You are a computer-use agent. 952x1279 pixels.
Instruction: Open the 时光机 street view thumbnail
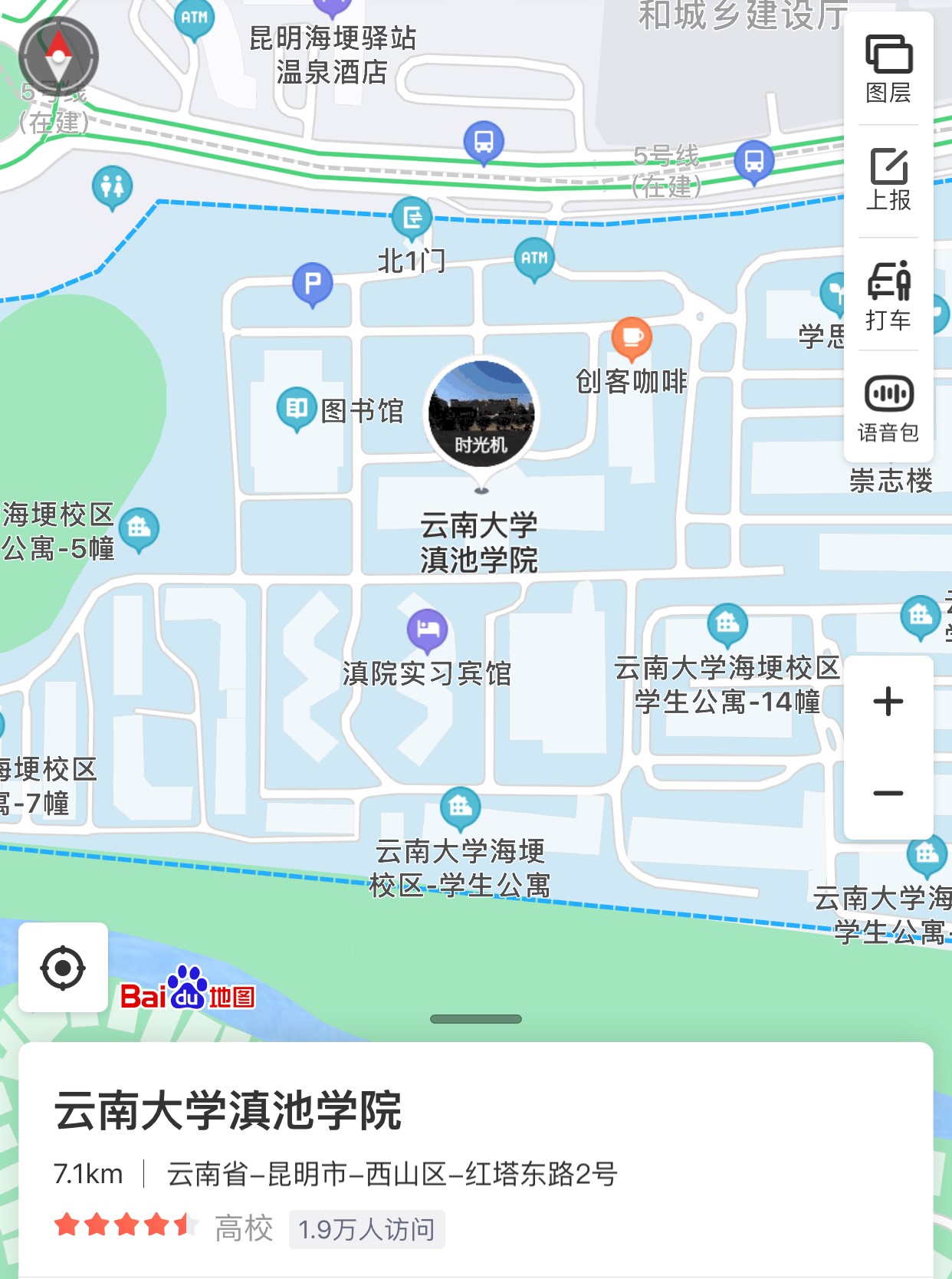481,416
